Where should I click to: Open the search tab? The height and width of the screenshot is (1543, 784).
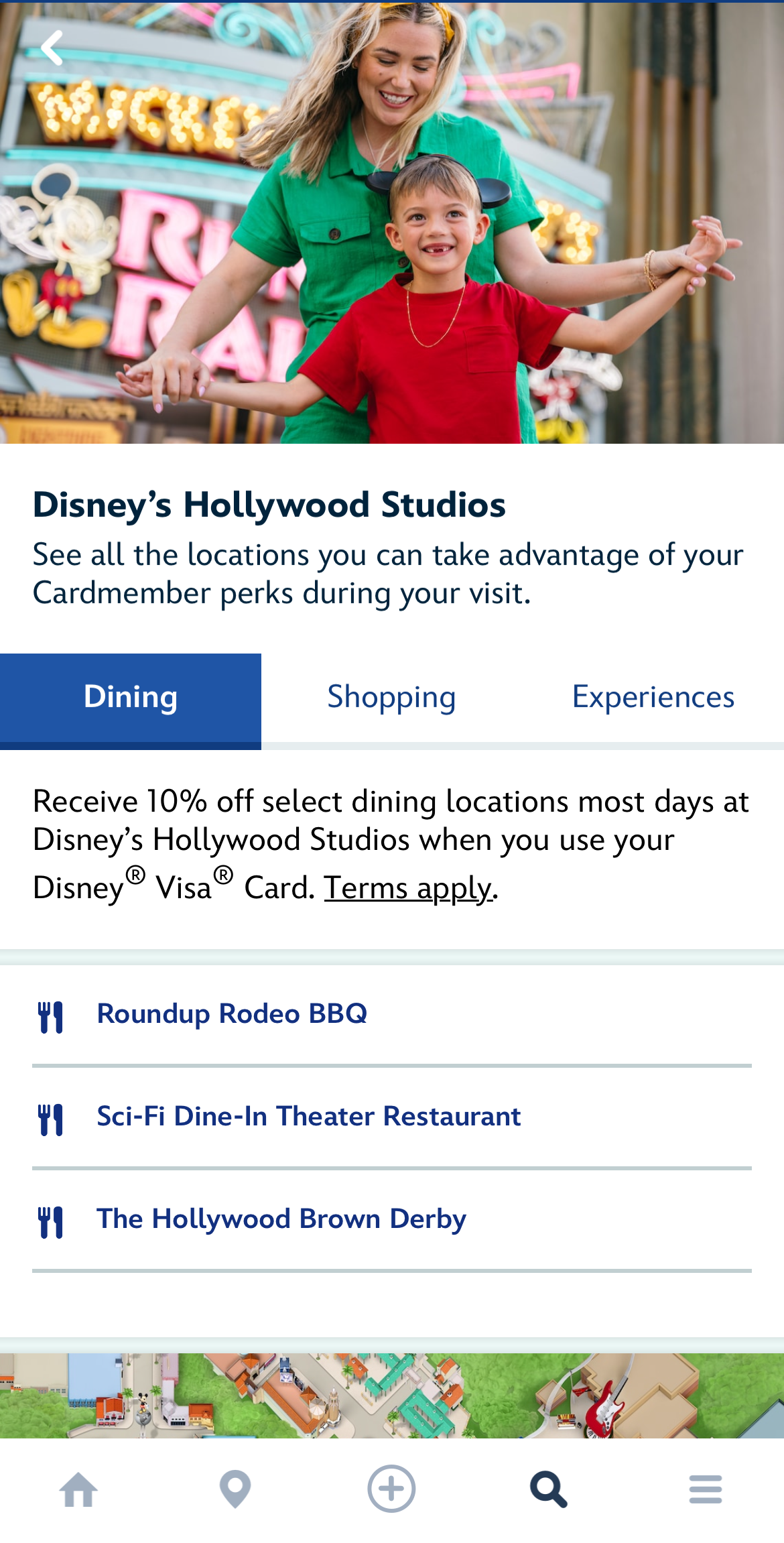(x=549, y=1489)
